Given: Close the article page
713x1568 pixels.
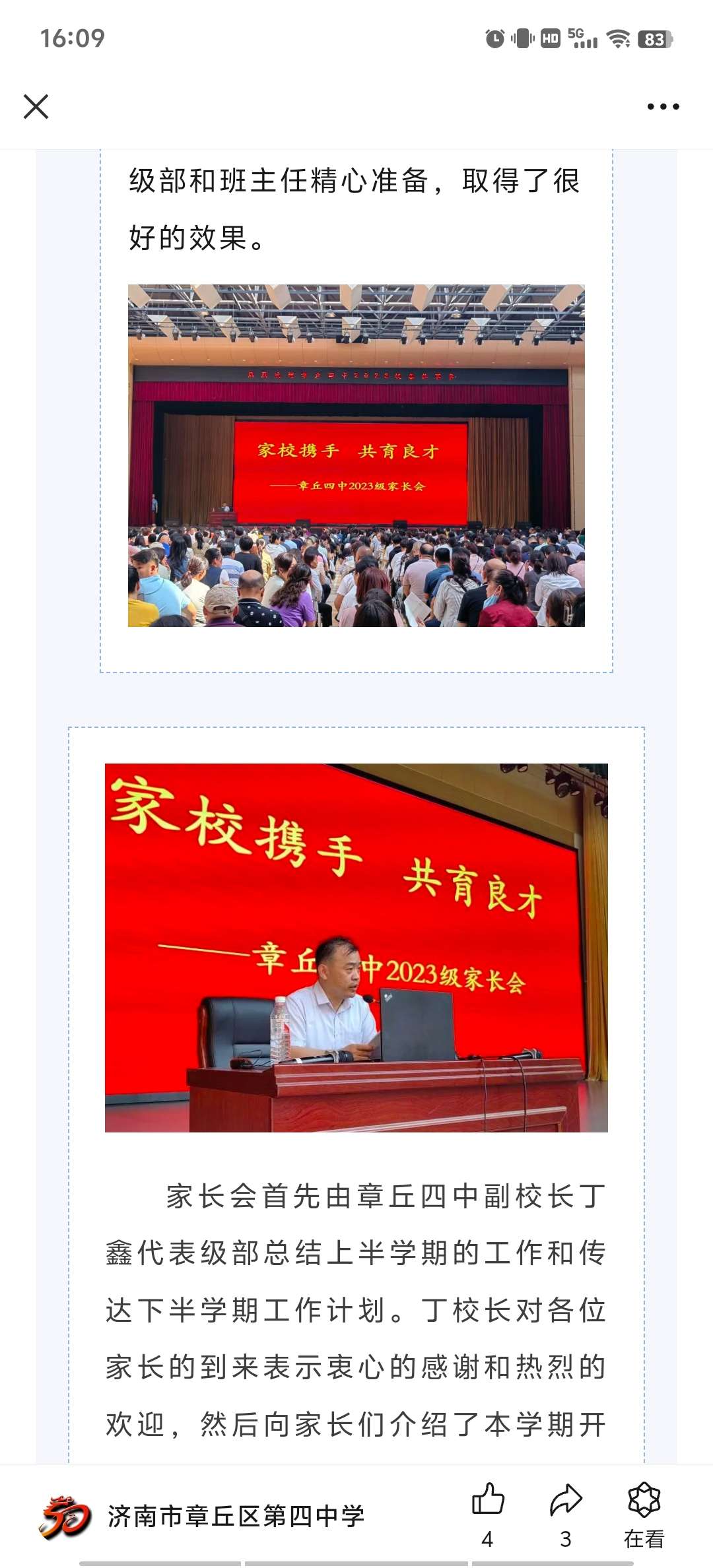Looking at the screenshot, I should 36,106.
